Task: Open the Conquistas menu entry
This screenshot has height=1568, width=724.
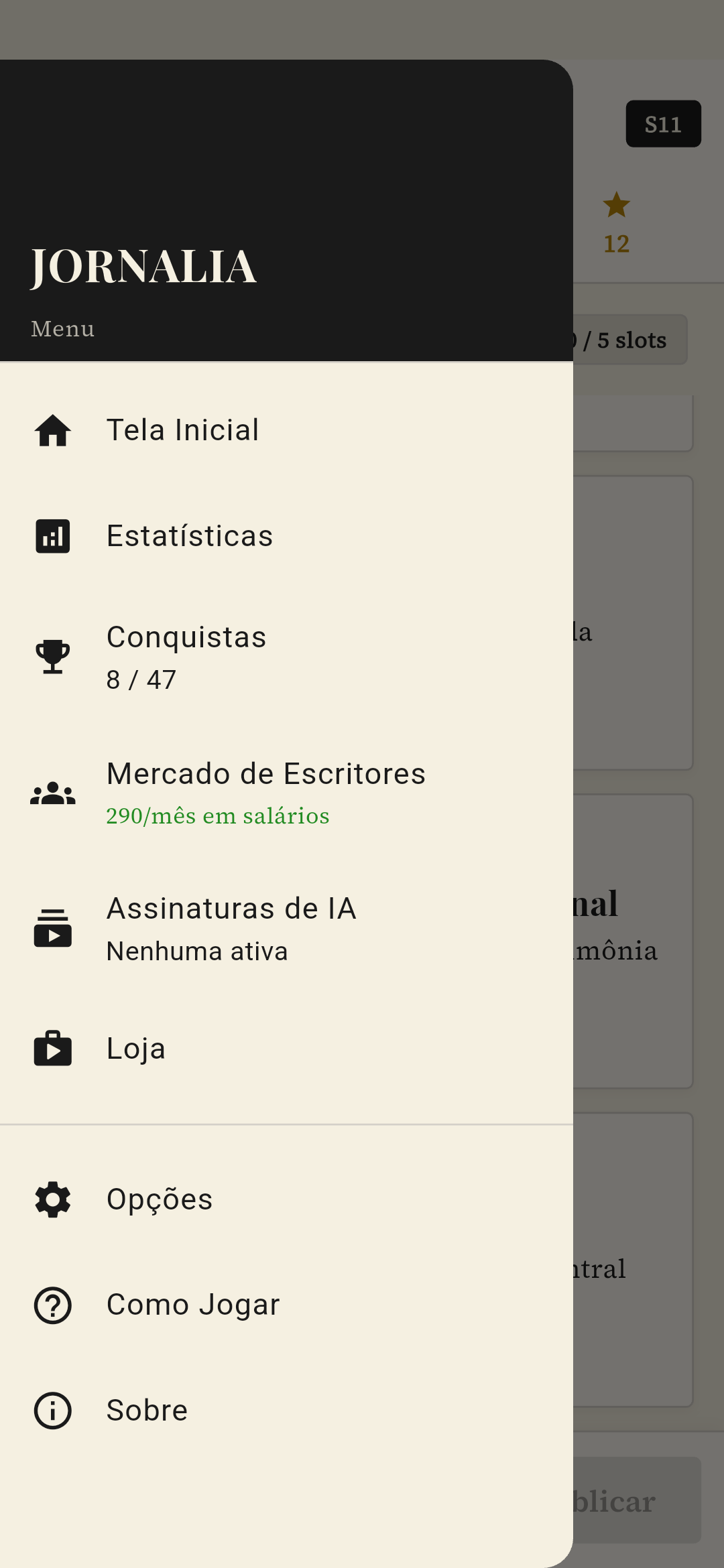Action: pyautogui.click(x=186, y=637)
